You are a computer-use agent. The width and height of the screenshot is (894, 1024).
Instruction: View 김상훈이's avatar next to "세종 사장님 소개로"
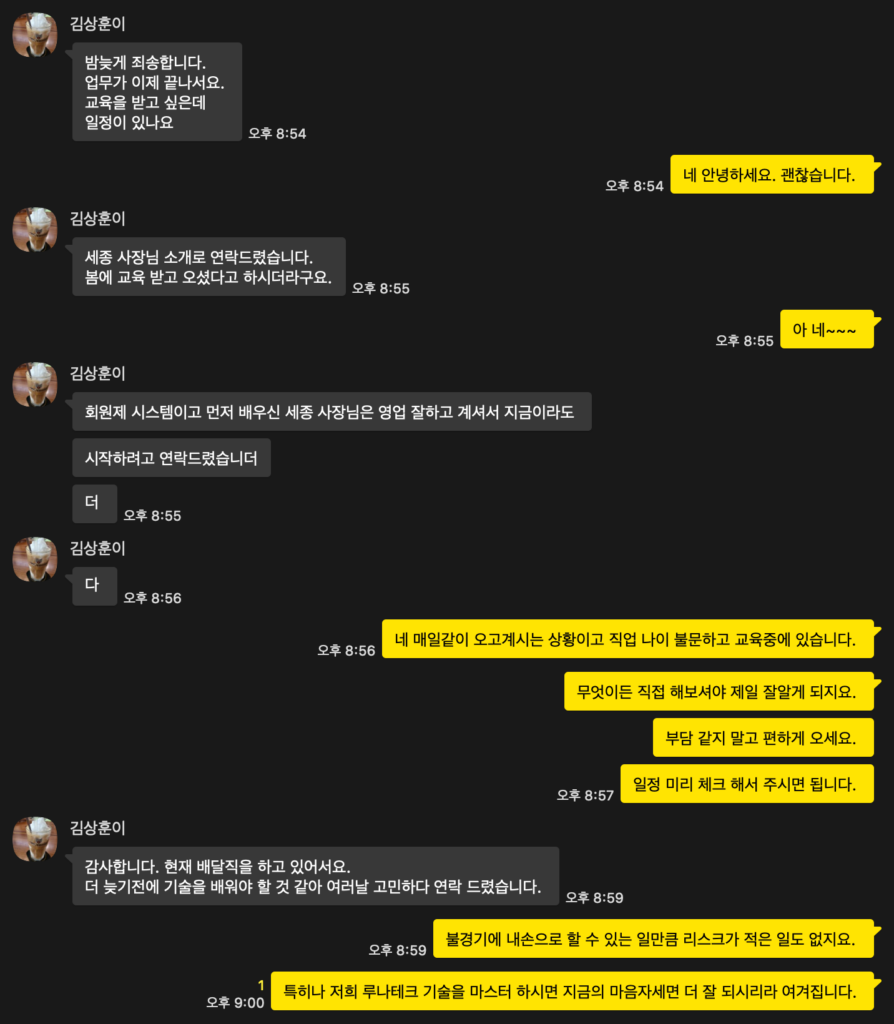pos(34,230)
